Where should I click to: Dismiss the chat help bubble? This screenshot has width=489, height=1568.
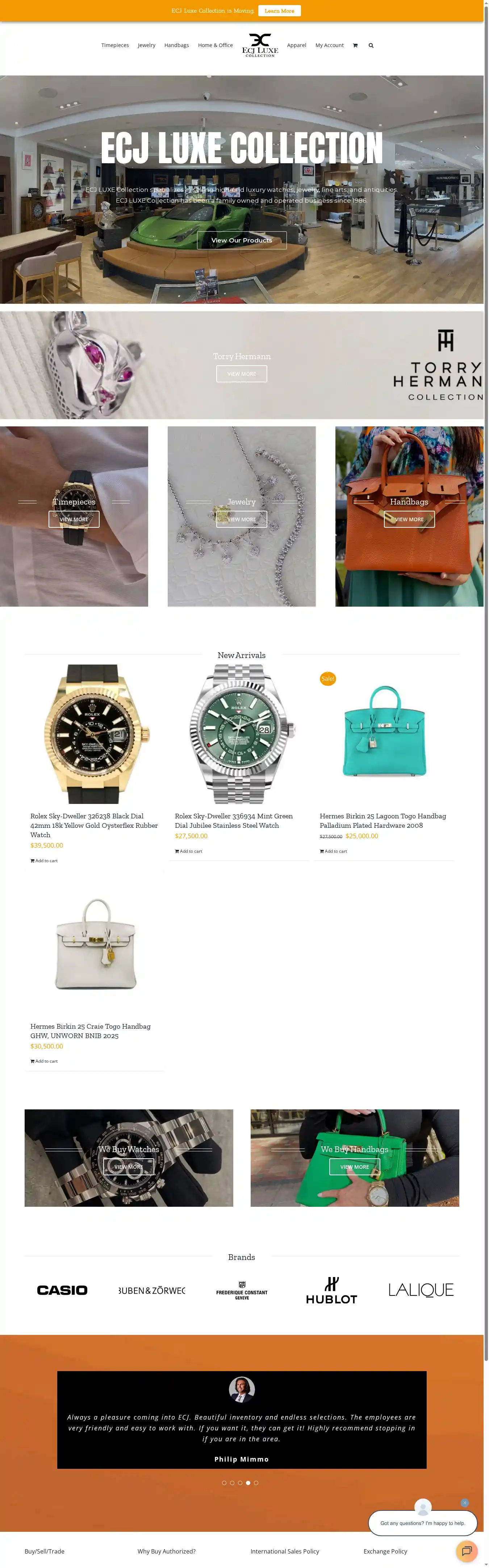[465, 1502]
